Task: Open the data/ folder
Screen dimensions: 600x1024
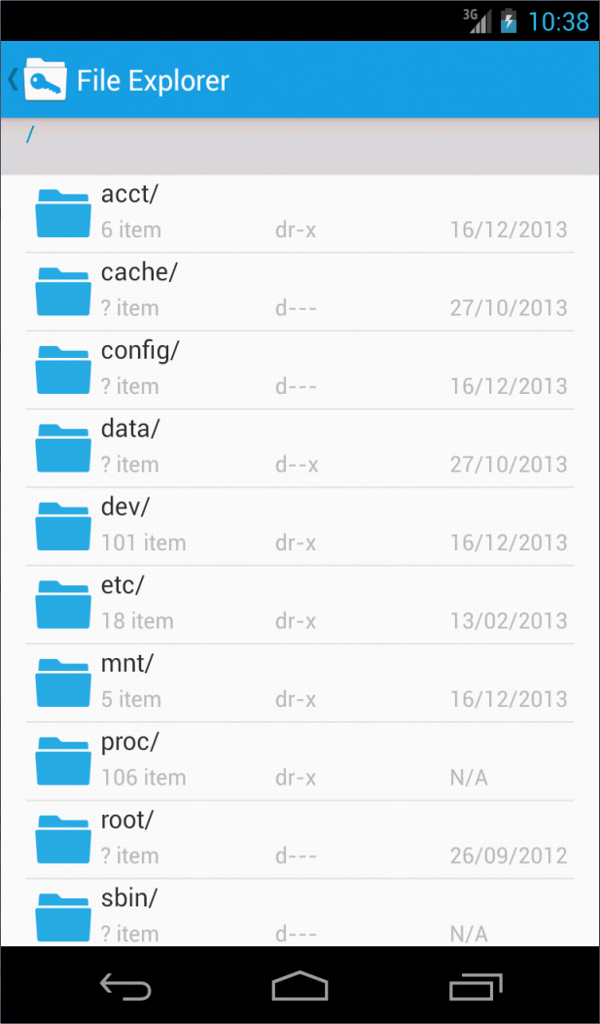Action: coord(300,446)
